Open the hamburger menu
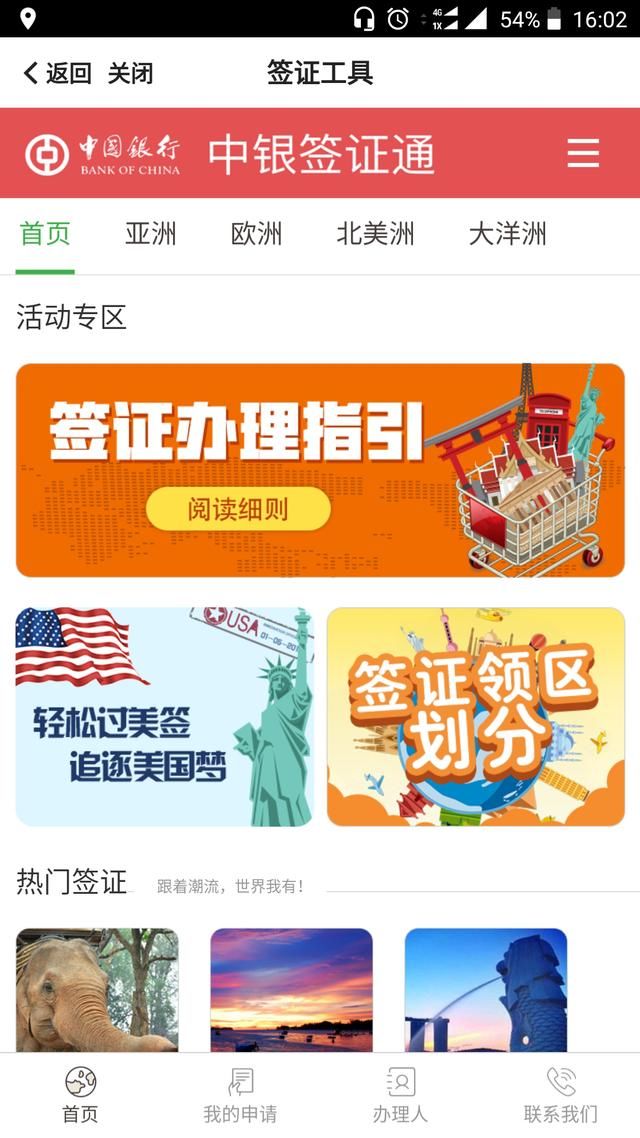The image size is (640, 1138). (x=583, y=153)
